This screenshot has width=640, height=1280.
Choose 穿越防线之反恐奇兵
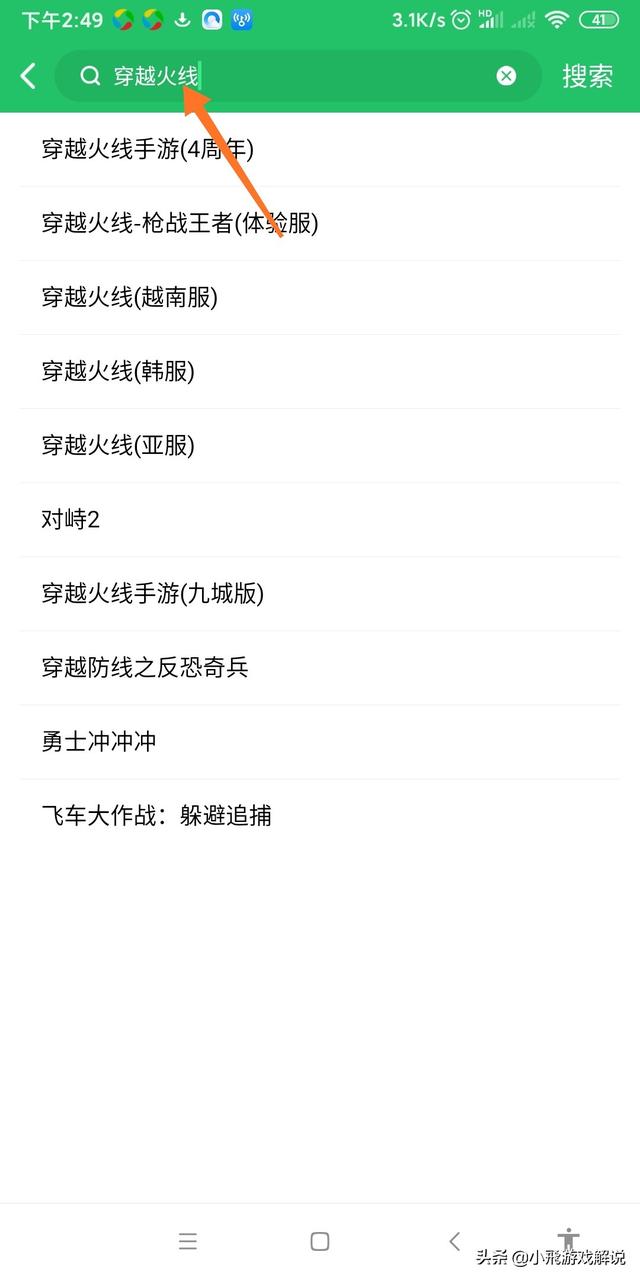click(320, 668)
